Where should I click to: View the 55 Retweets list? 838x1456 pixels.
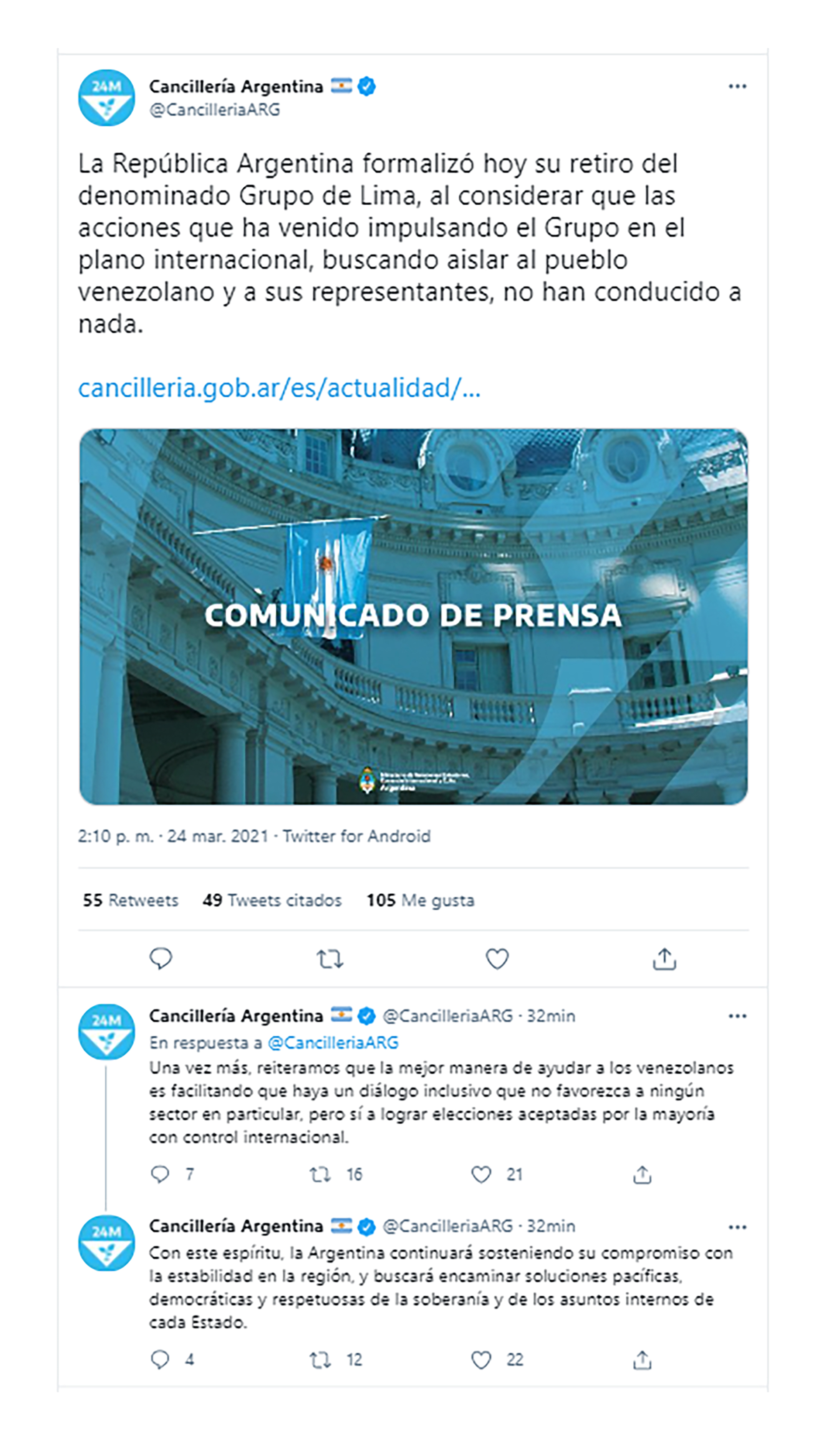(131, 900)
